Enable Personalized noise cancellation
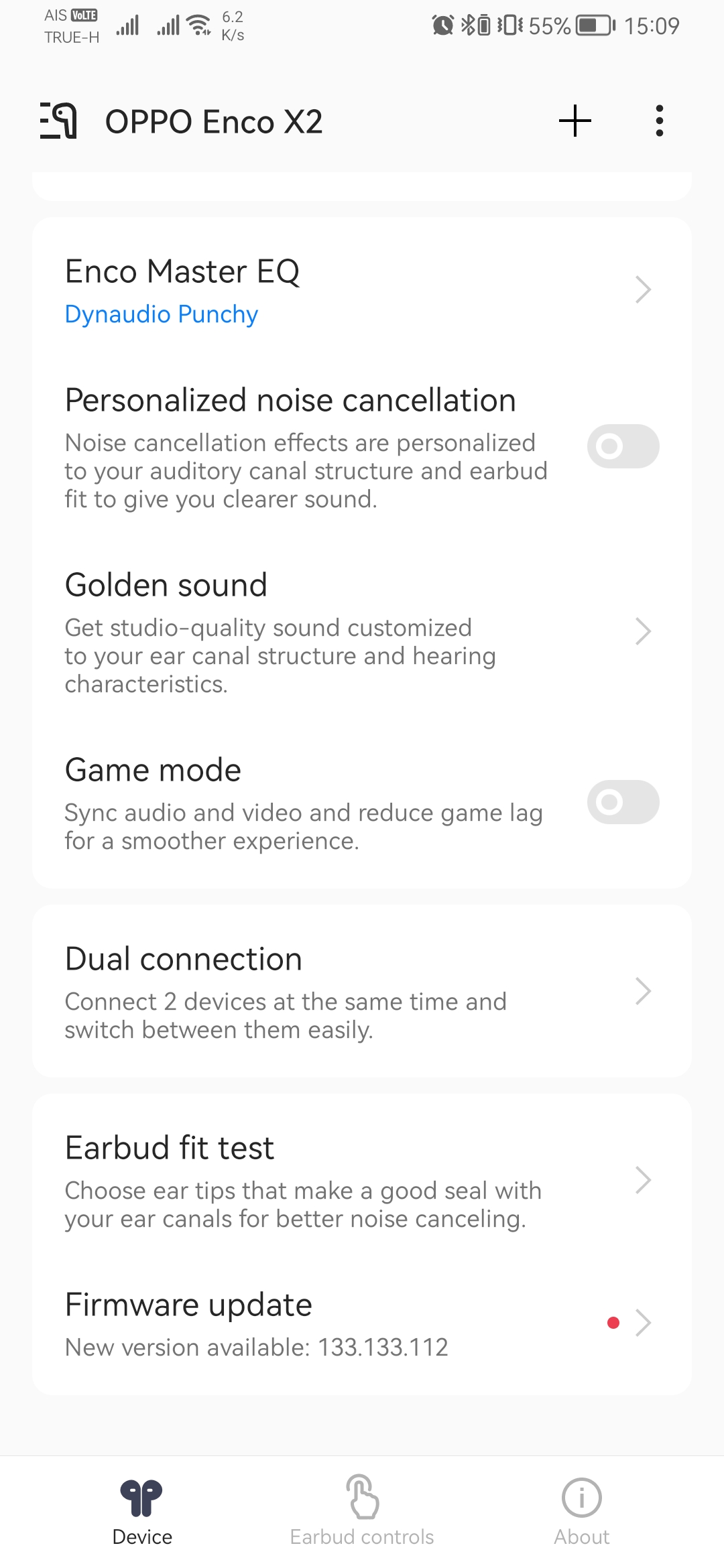 (623, 446)
